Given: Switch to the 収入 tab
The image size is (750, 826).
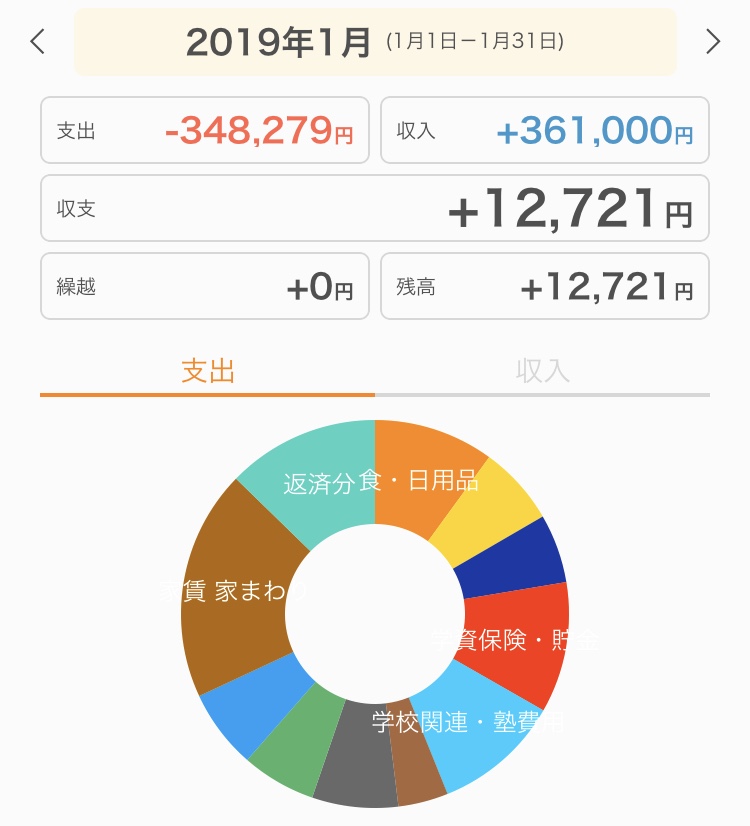Looking at the screenshot, I should [542, 372].
